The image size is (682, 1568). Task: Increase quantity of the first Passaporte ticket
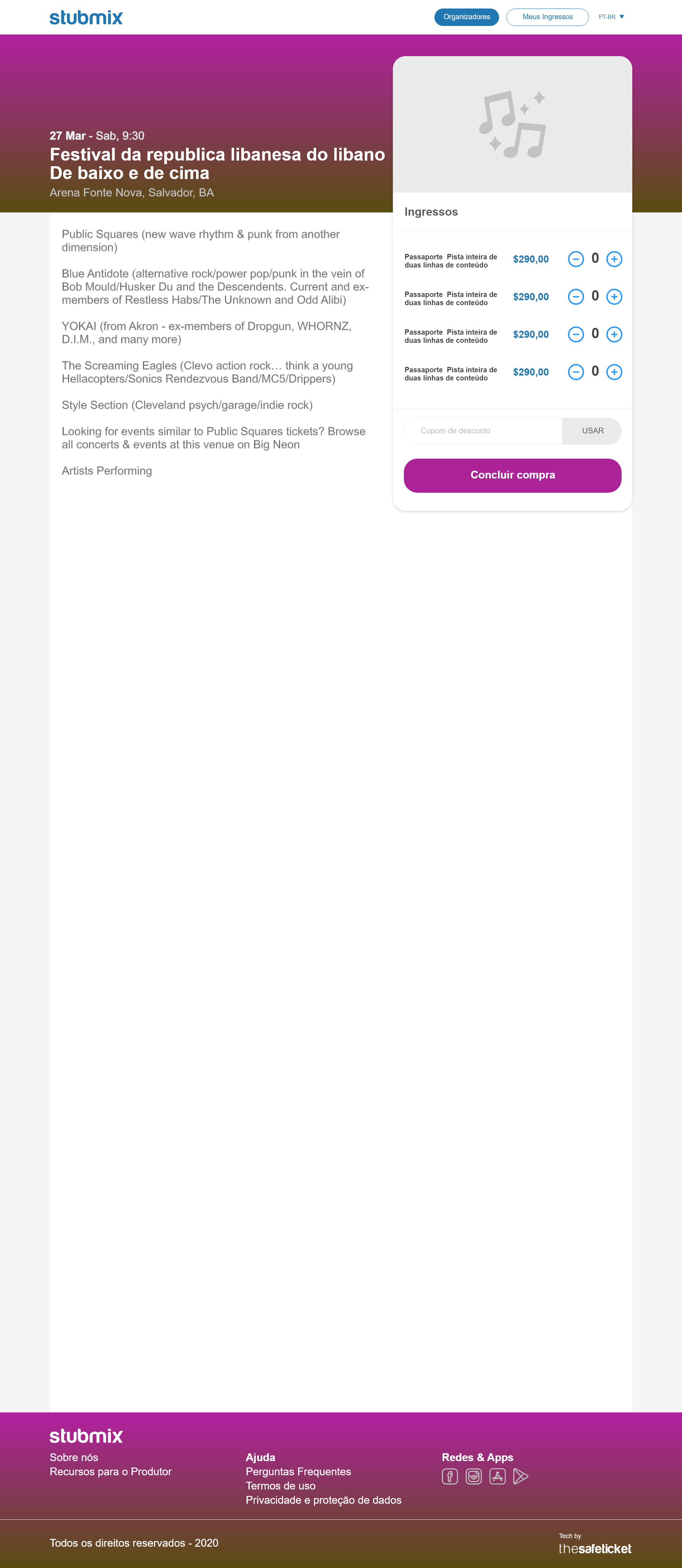click(614, 259)
